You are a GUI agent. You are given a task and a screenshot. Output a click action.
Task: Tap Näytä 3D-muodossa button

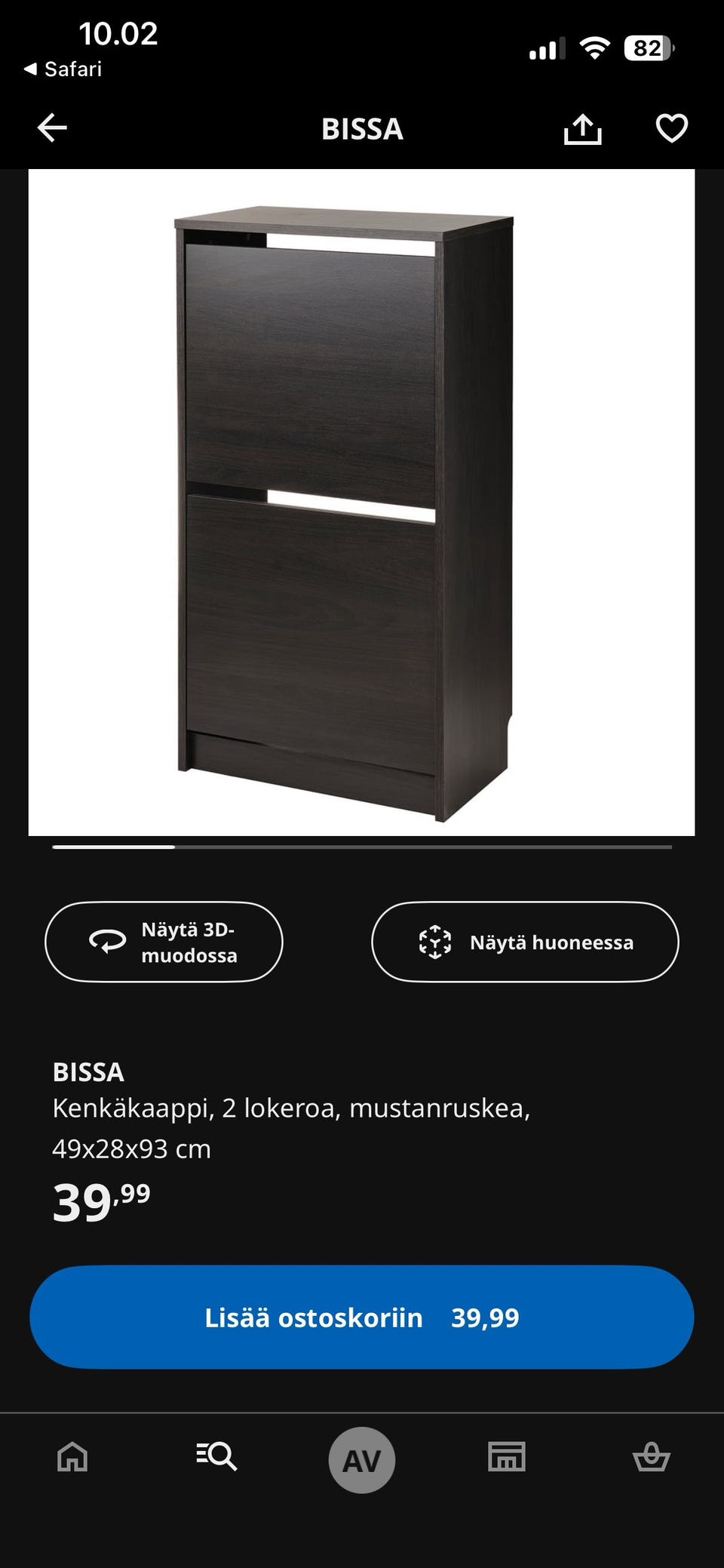point(164,942)
